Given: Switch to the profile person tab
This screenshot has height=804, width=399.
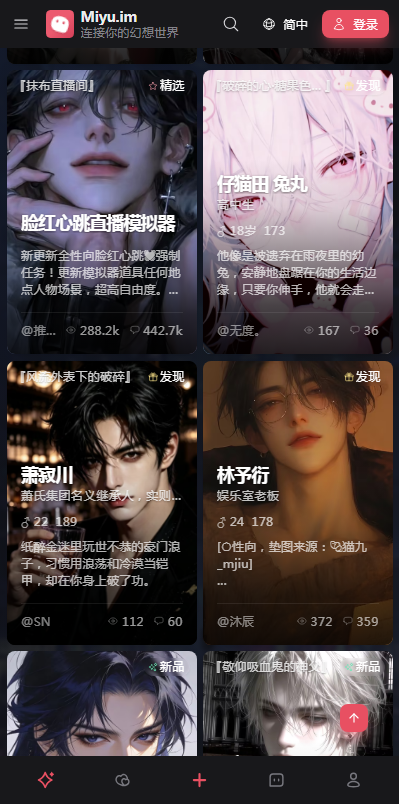Looking at the screenshot, I should pyautogui.click(x=353, y=780).
